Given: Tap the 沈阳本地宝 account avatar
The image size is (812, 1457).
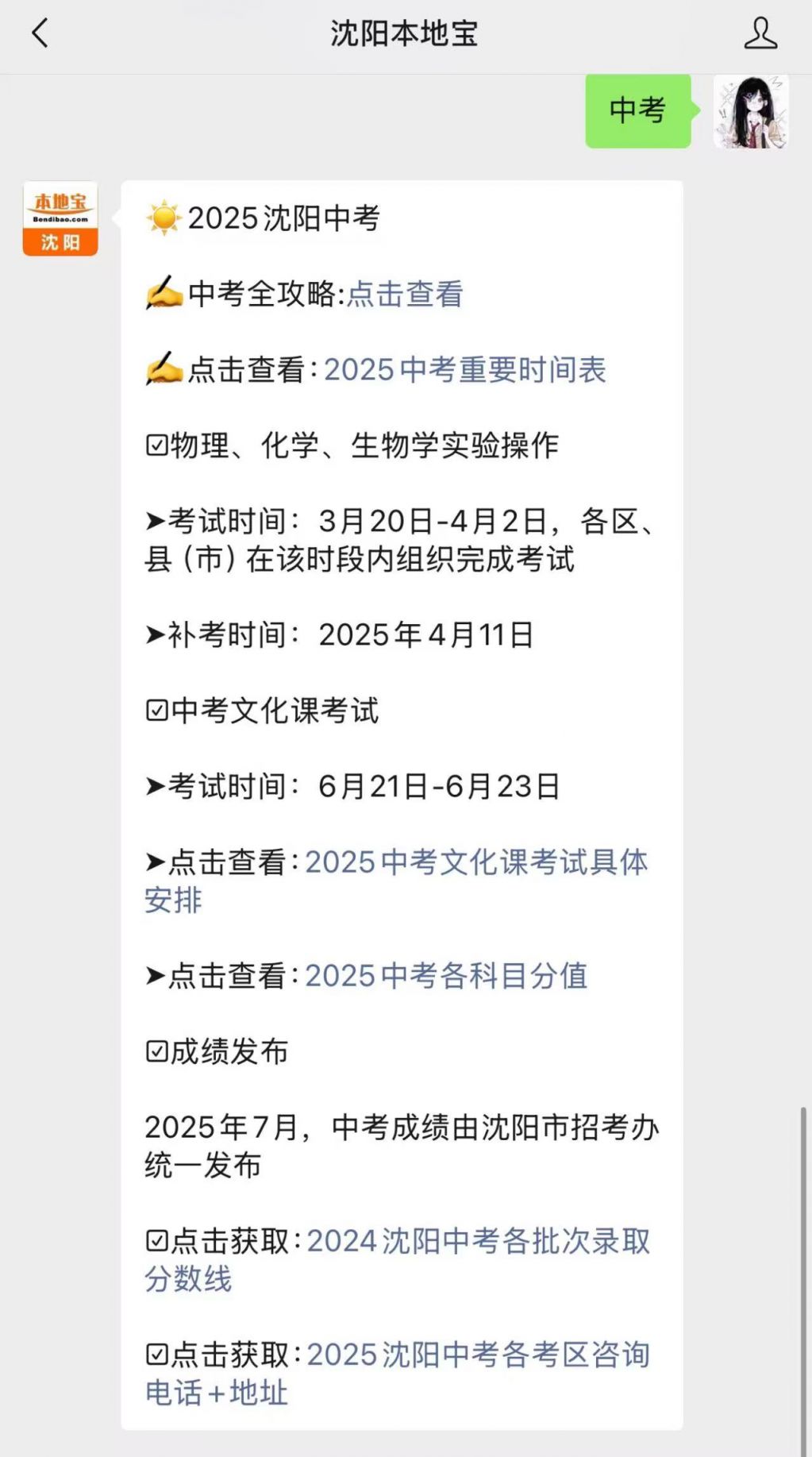Looking at the screenshot, I should [60, 218].
